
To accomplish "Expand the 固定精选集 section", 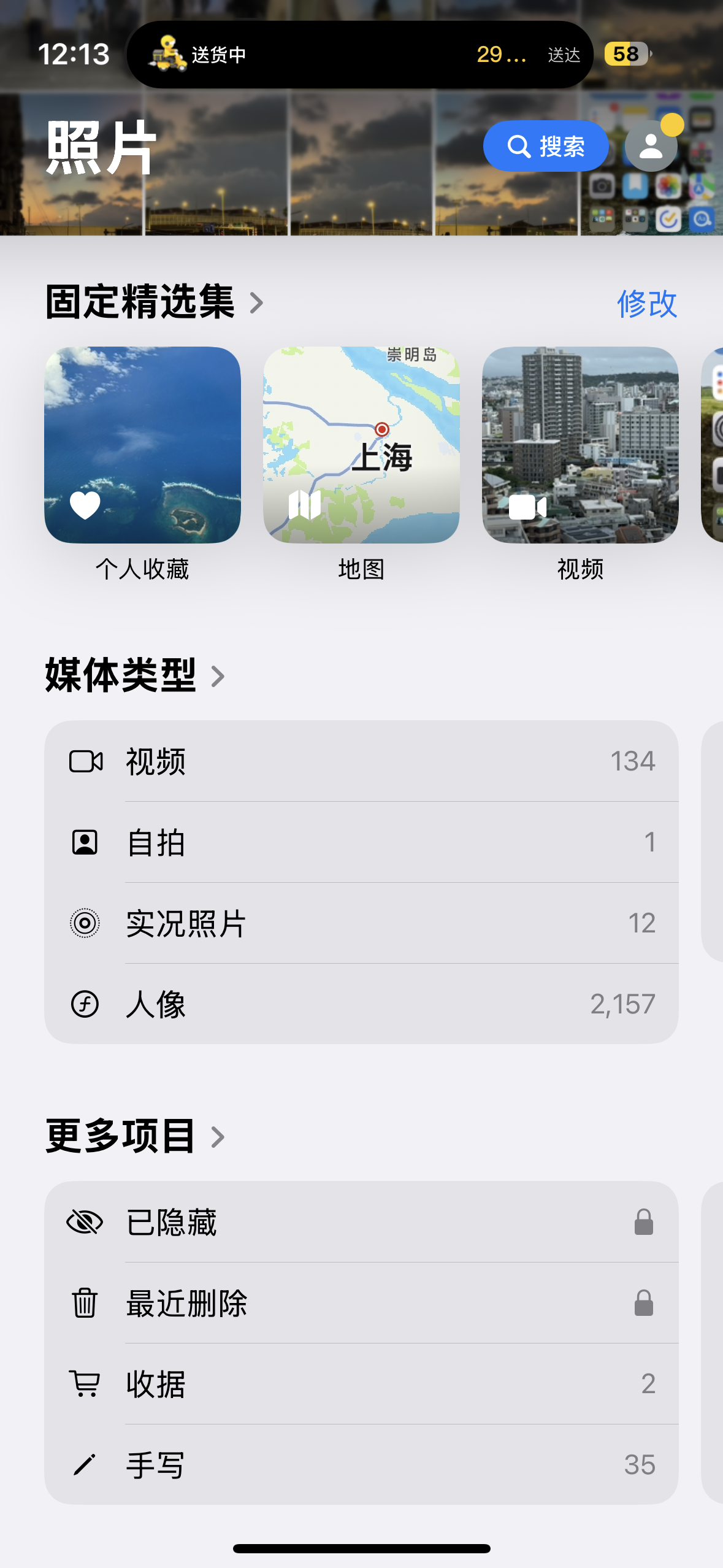I will tap(155, 302).
